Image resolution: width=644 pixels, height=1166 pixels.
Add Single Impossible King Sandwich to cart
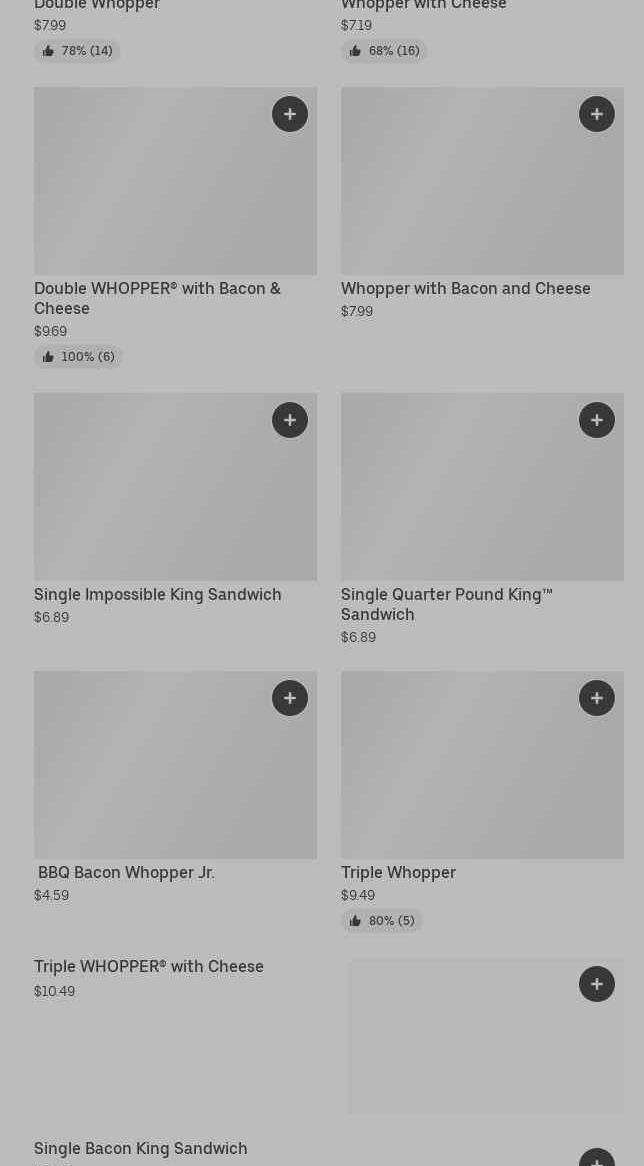[x=290, y=420]
